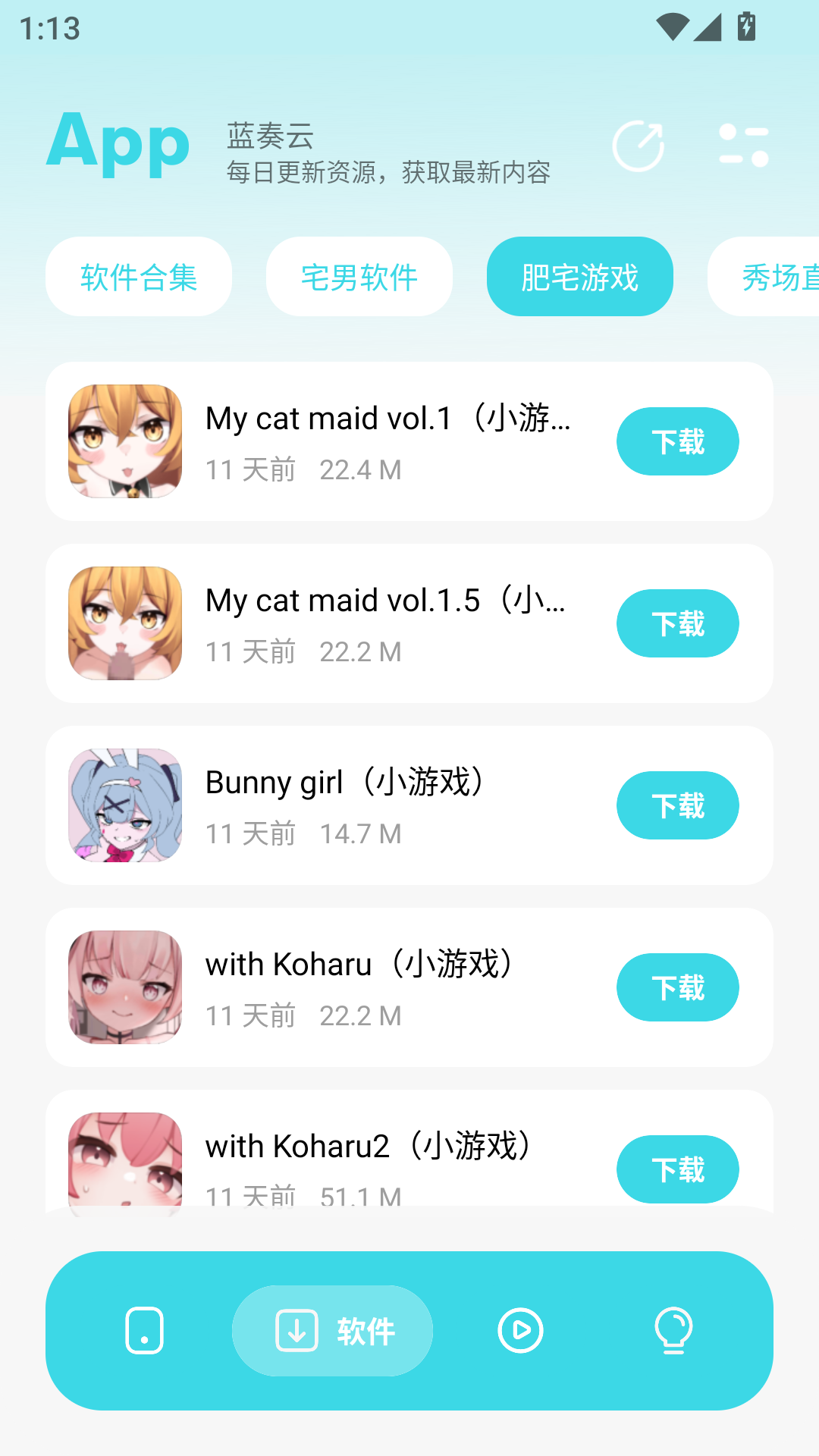Tap the Bunny girl cover image
819x1456 pixels.
click(124, 805)
